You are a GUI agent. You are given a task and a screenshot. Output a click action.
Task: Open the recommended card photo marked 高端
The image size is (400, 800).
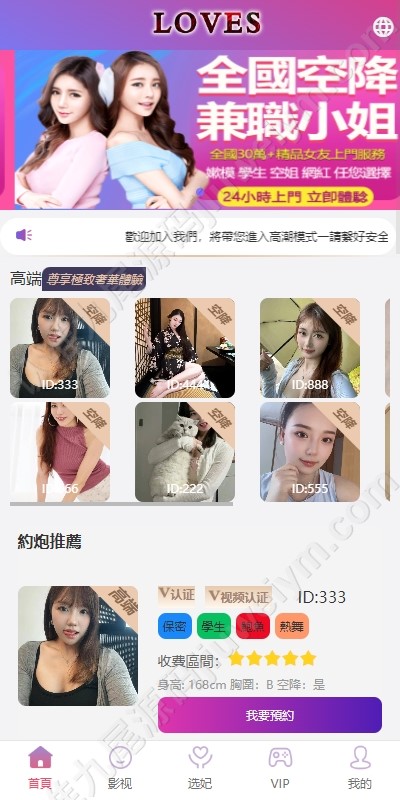coord(78,646)
